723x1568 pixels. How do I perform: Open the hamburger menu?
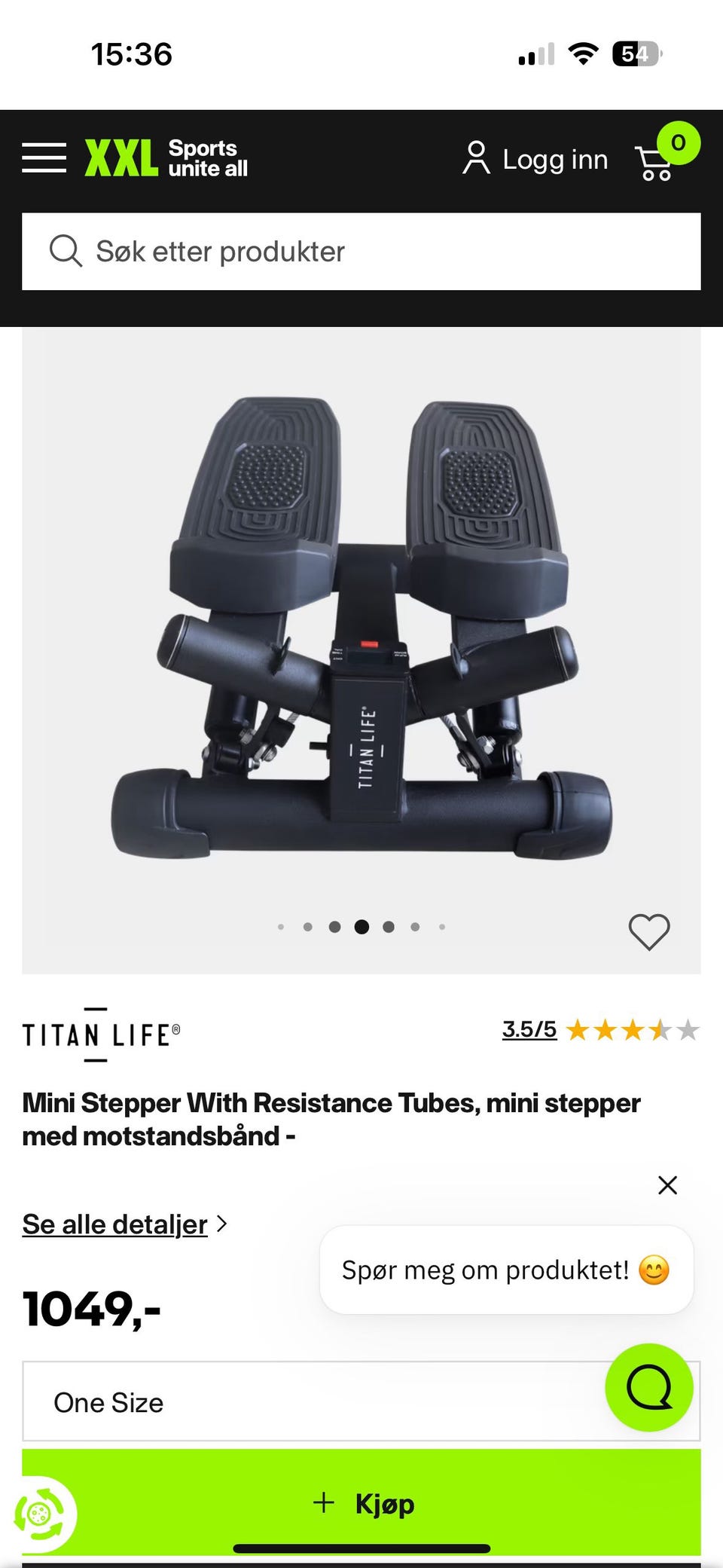pyautogui.click(x=44, y=157)
